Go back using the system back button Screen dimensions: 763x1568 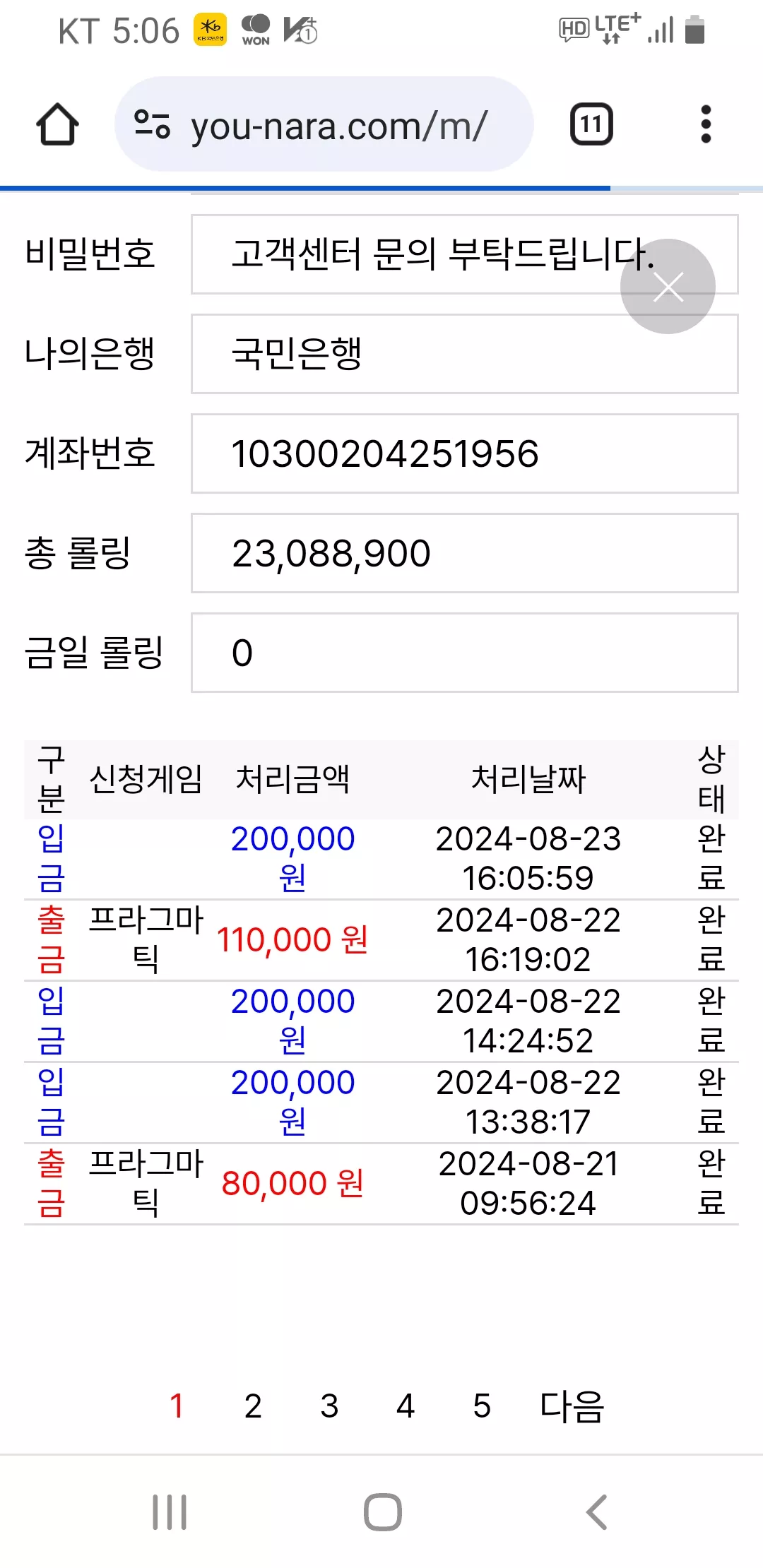tap(597, 1512)
